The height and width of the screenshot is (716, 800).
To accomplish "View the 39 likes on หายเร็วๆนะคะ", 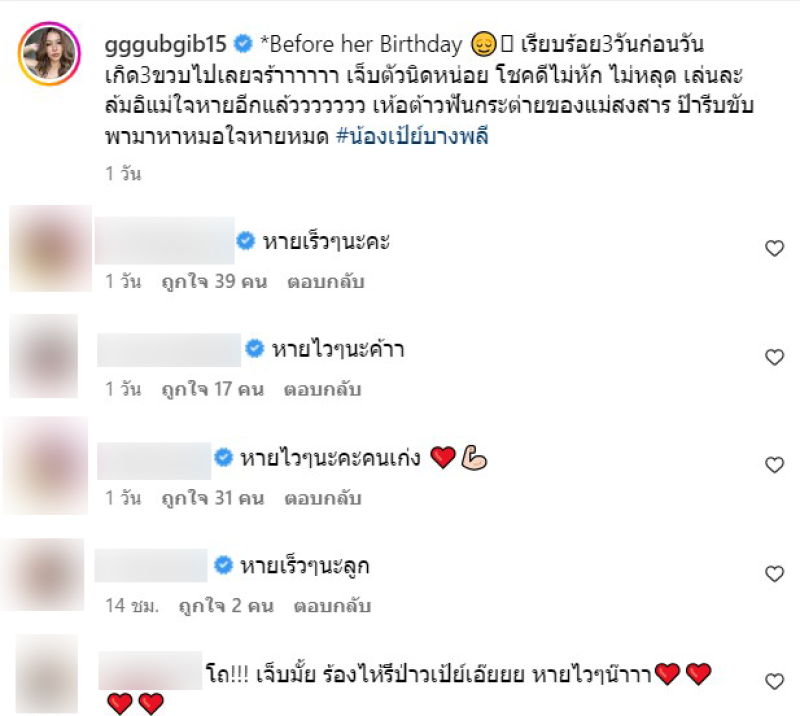I will [213, 282].
